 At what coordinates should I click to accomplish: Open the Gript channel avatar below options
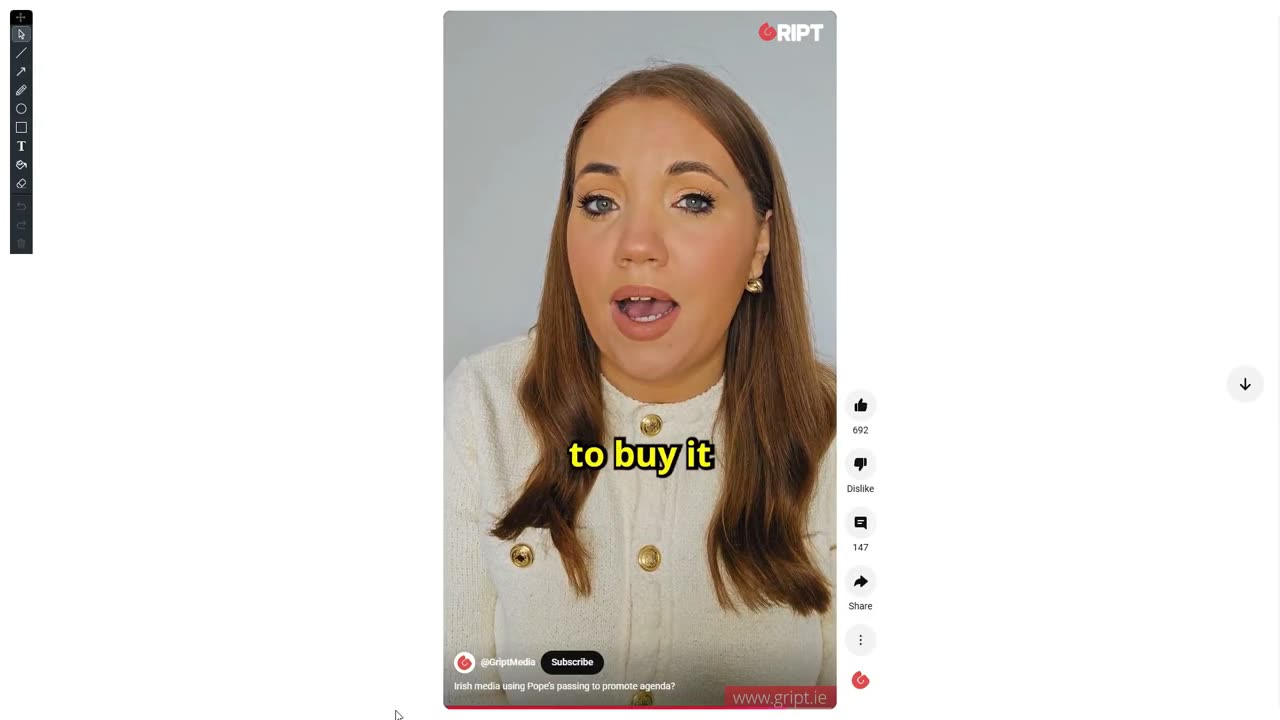pos(860,680)
